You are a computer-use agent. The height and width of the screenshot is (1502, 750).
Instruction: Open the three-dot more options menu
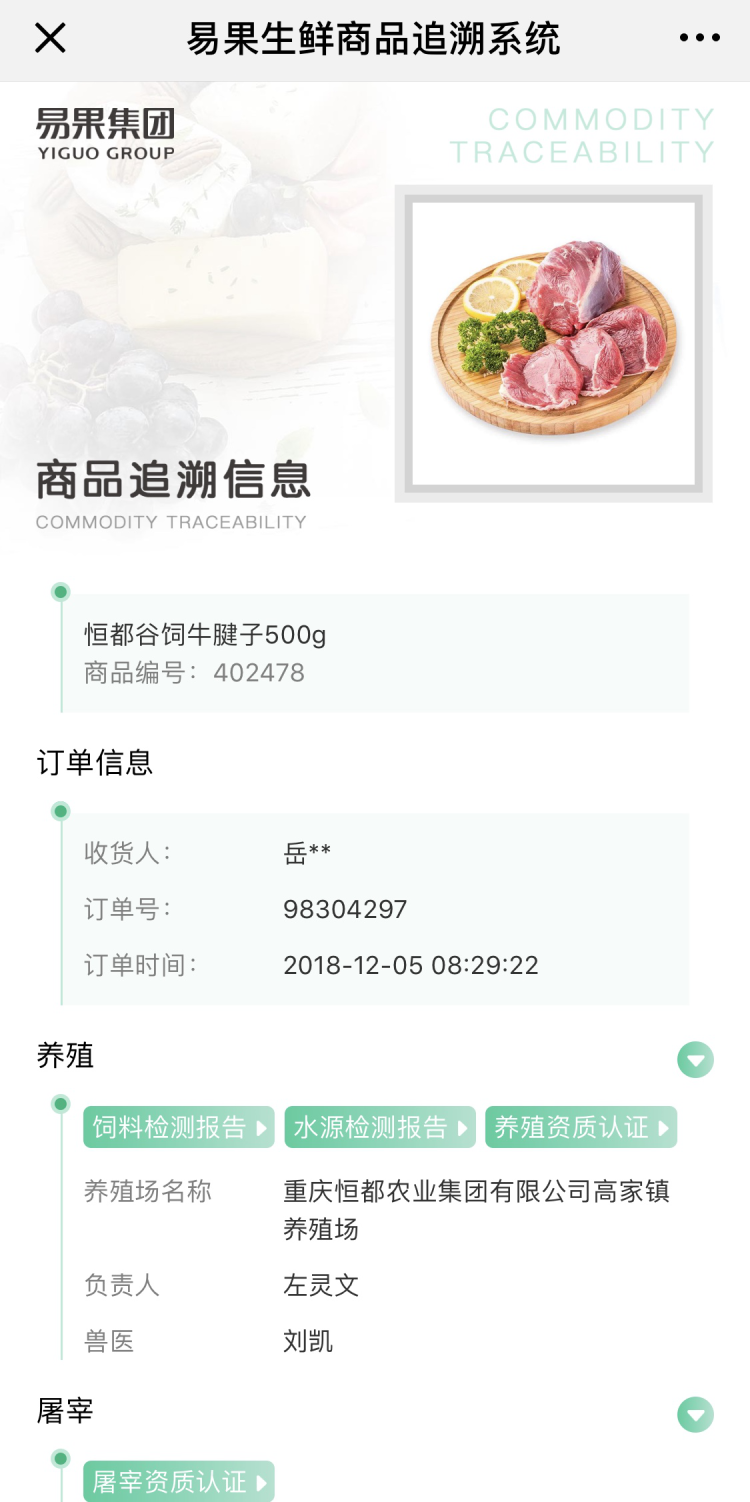699,38
